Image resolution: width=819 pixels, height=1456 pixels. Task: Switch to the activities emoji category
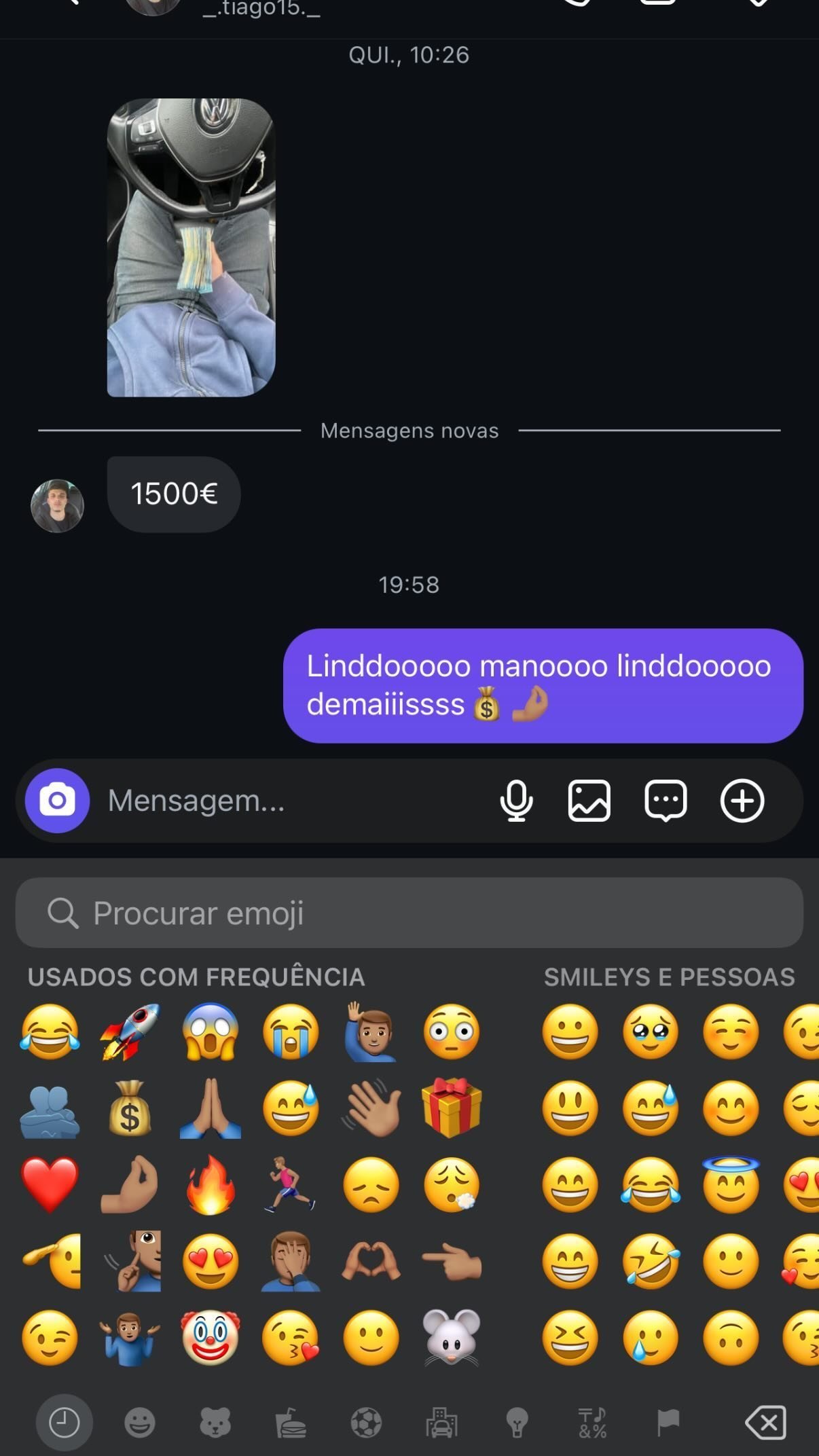pos(367,1422)
